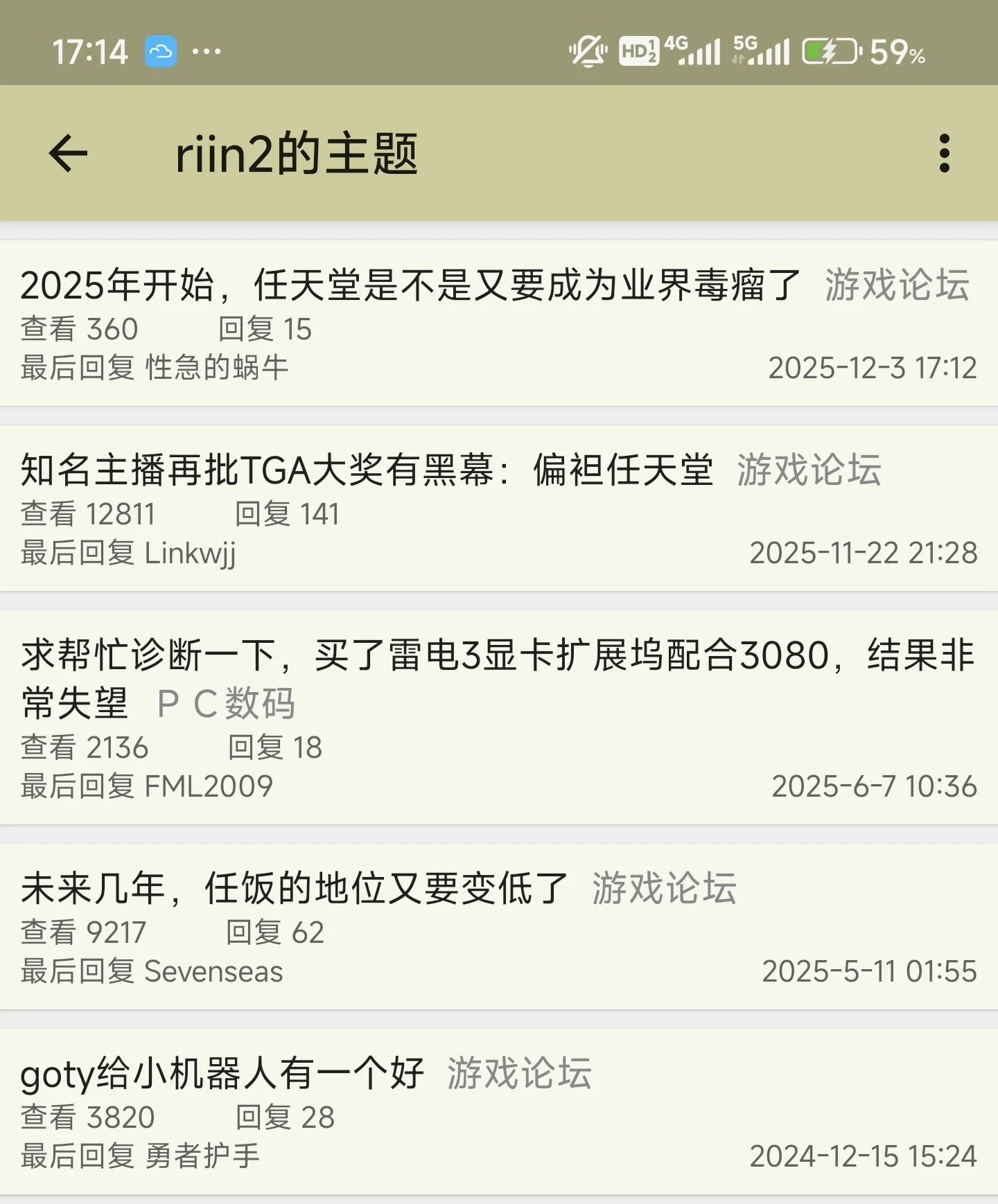
Task: Open thread 未来几年，任饭的地位又要变低了
Action: [x=295, y=889]
